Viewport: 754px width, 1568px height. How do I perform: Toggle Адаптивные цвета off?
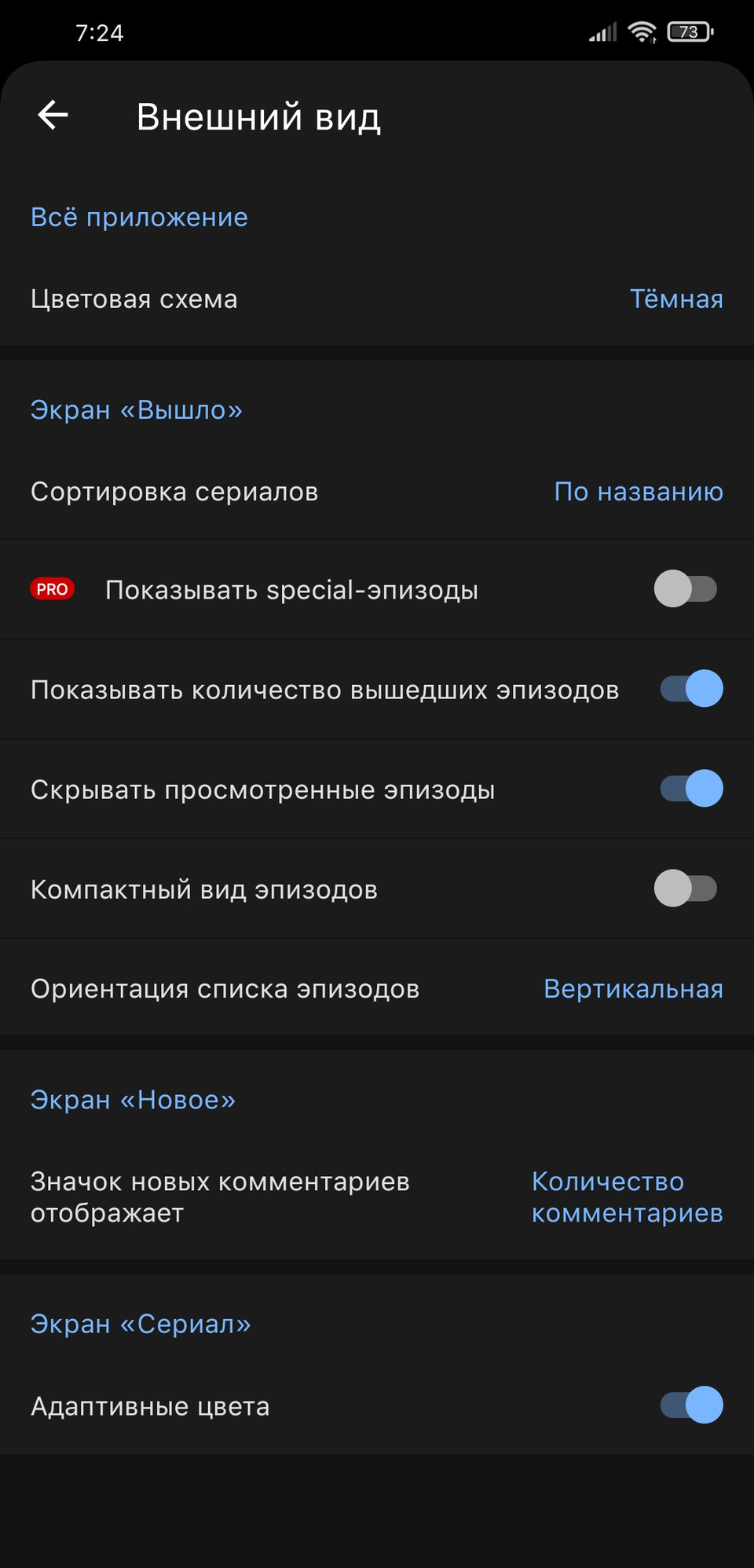pos(692,1405)
